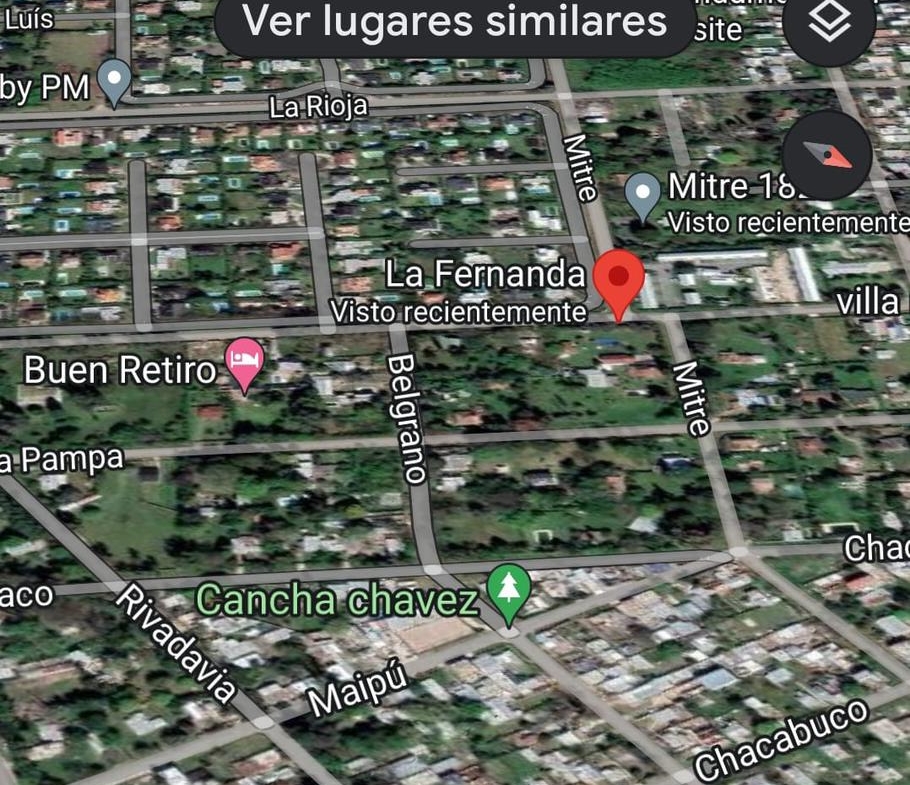Screen dimensions: 910x785
Task: Open the Cancha chavez park marker
Action: [509, 590]
